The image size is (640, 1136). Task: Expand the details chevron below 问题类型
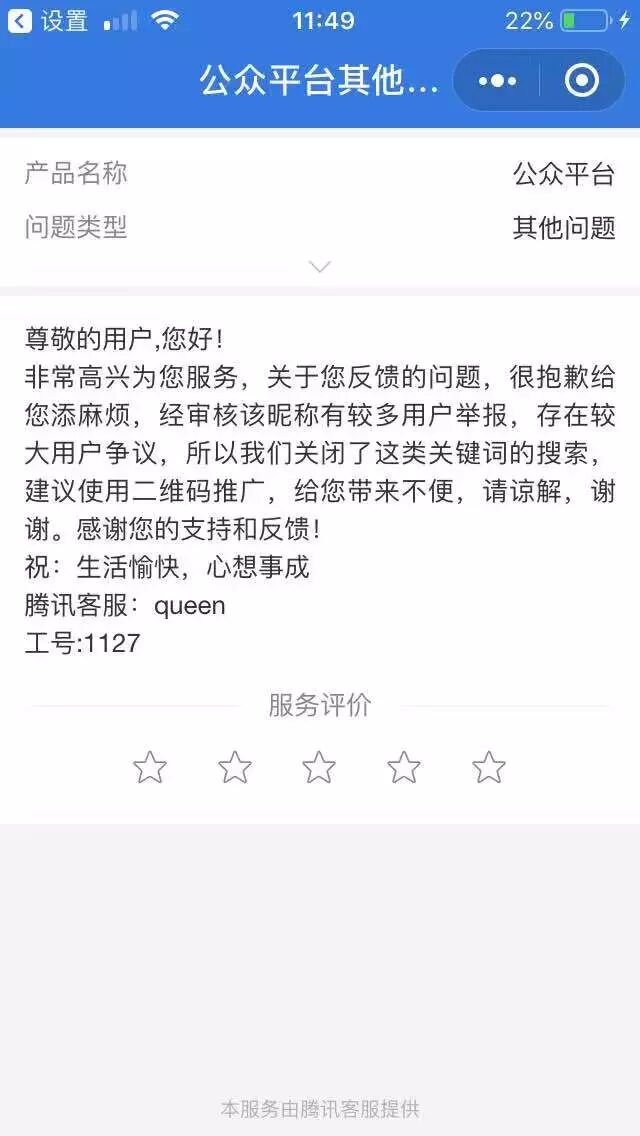(x=320, y=266)
